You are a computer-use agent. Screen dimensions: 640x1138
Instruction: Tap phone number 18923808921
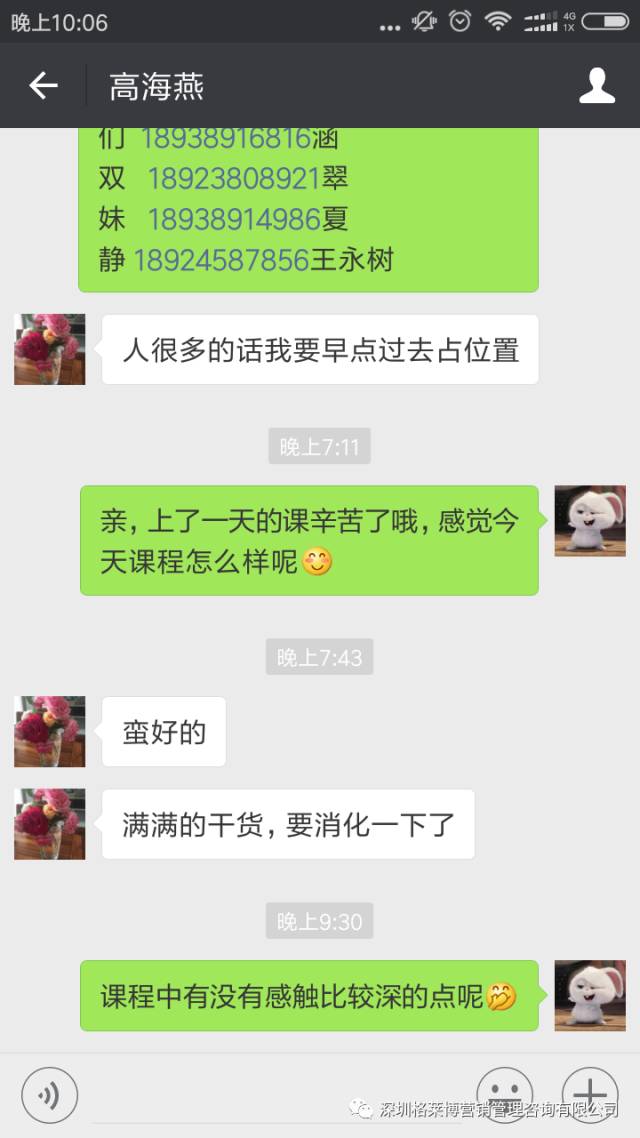(233, 179)
